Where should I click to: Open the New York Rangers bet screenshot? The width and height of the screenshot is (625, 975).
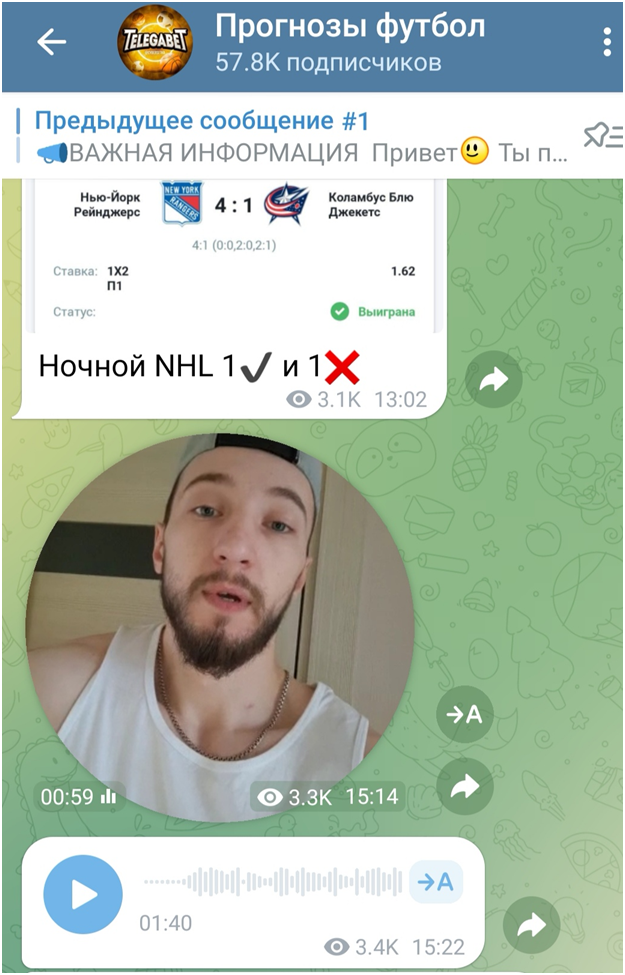[x=233, y=255]
